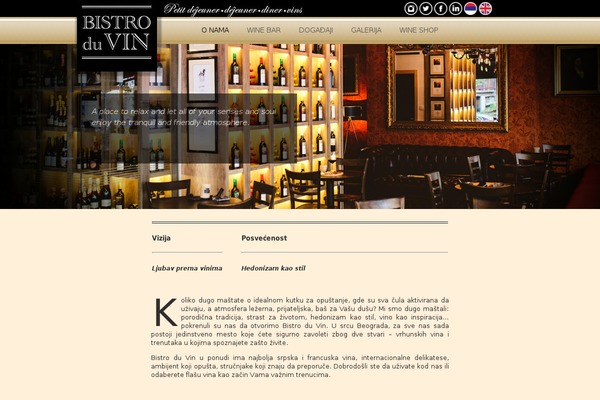
Task: Open the WINE BAR section
Action: click(263, 30)
